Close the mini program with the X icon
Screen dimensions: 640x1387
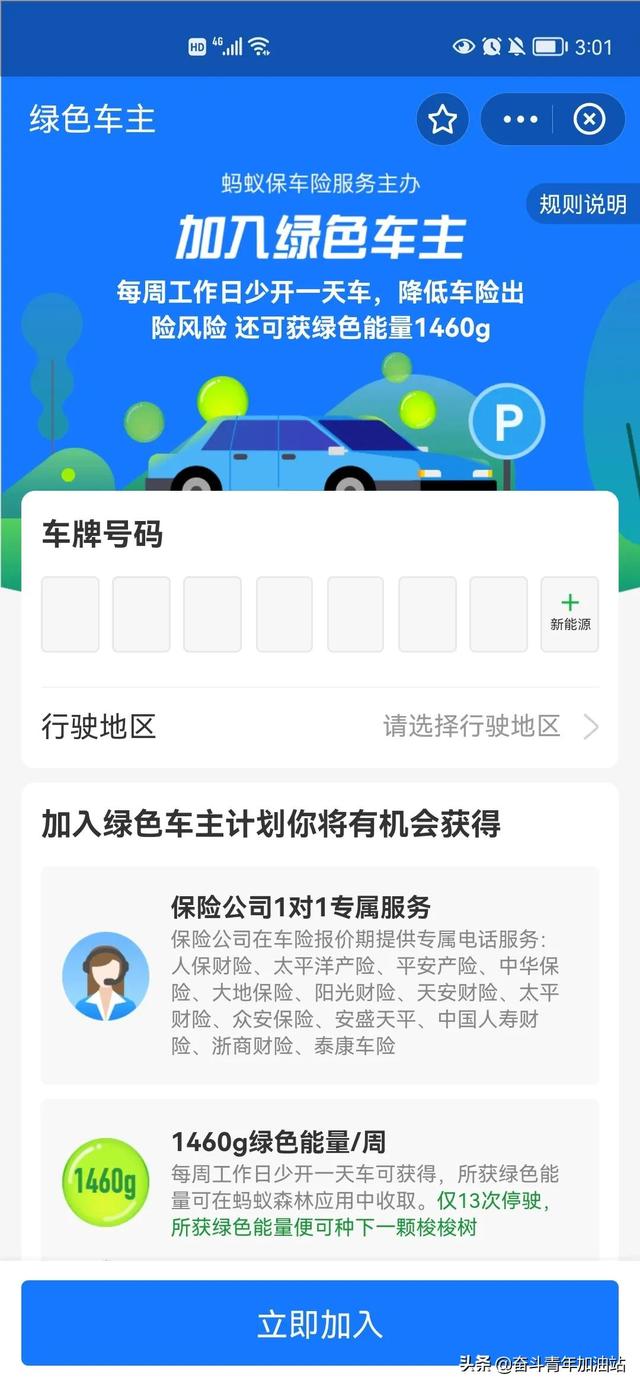[x=589, y=120]
